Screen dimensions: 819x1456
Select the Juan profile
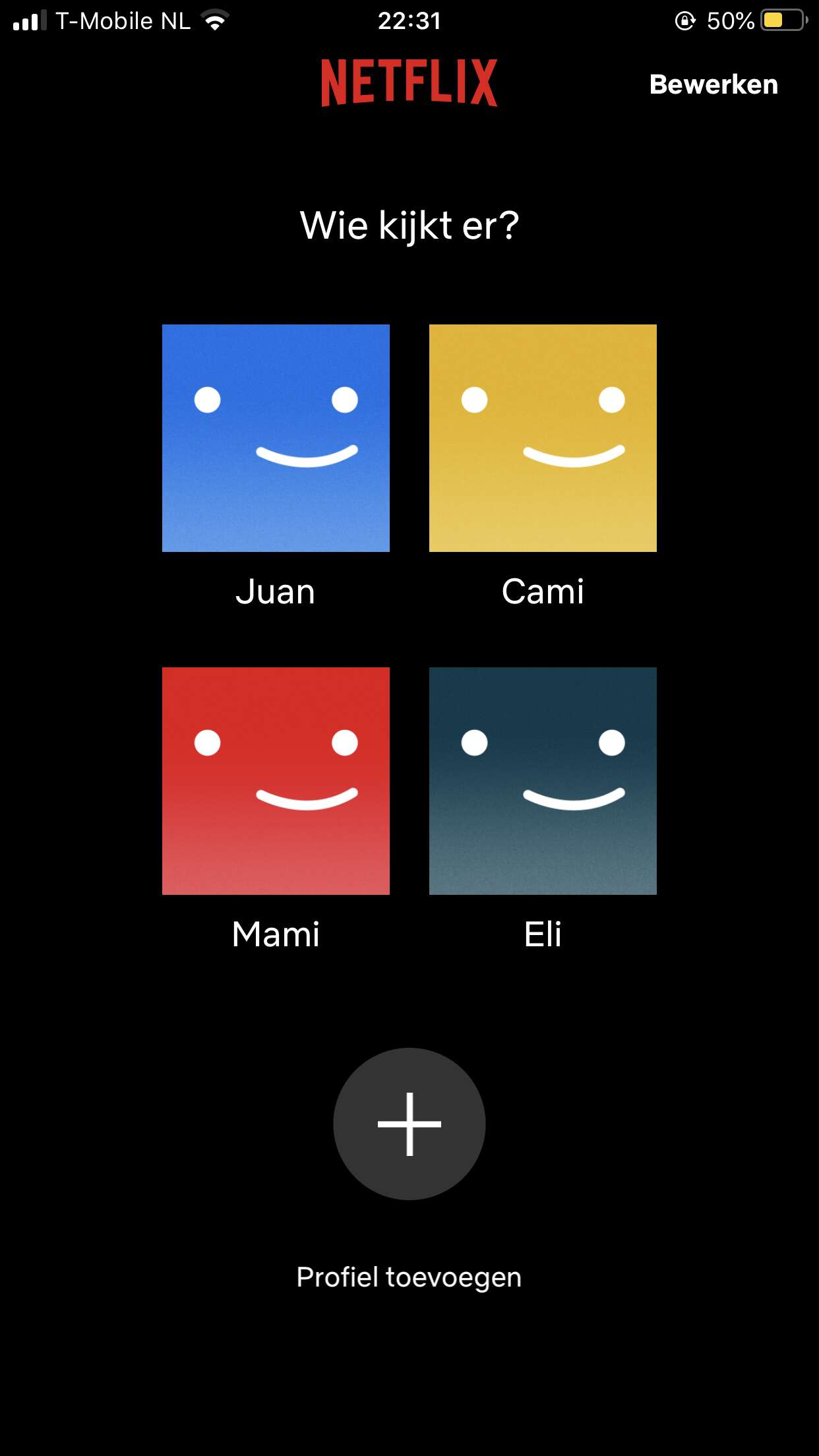coord(276,438)
